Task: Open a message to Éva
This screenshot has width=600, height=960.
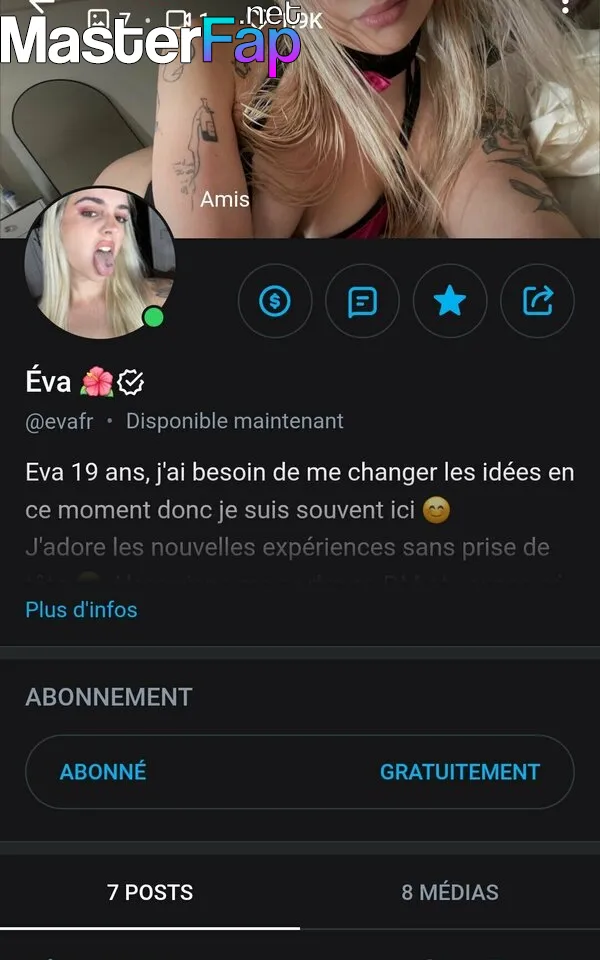Action: [362, 300]
